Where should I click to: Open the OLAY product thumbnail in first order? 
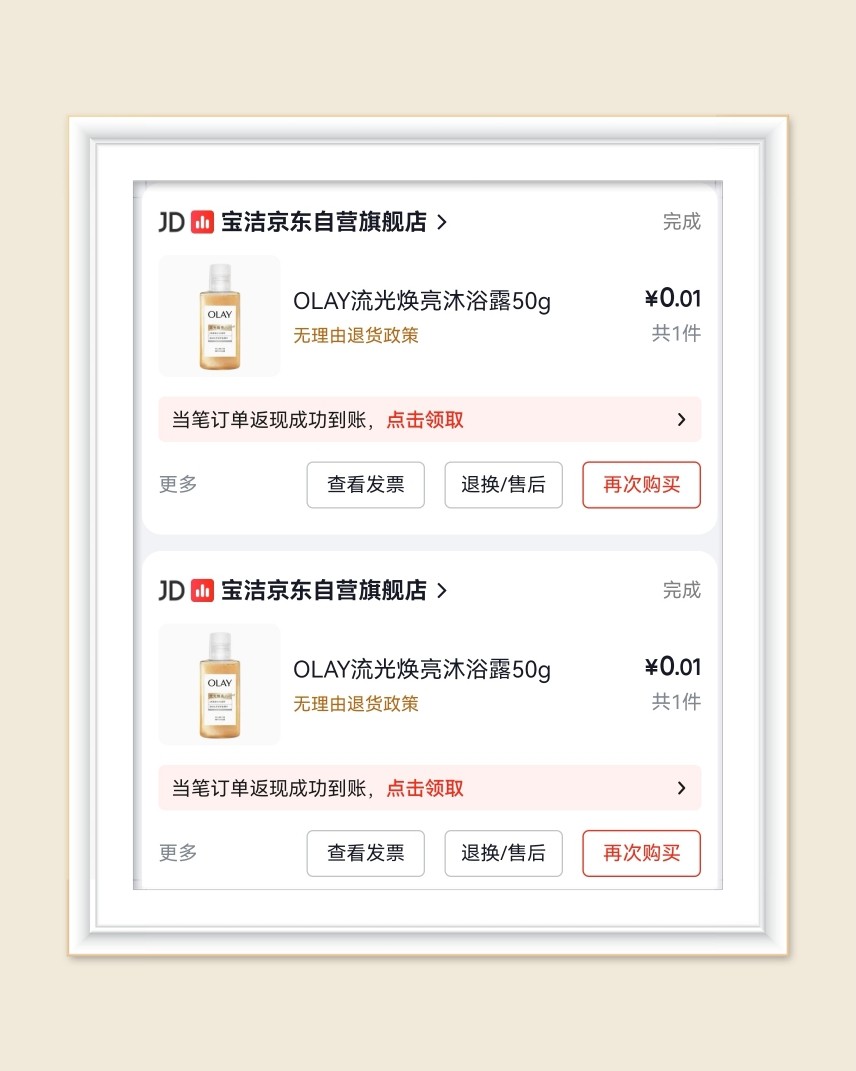click(x=219, y=315)
